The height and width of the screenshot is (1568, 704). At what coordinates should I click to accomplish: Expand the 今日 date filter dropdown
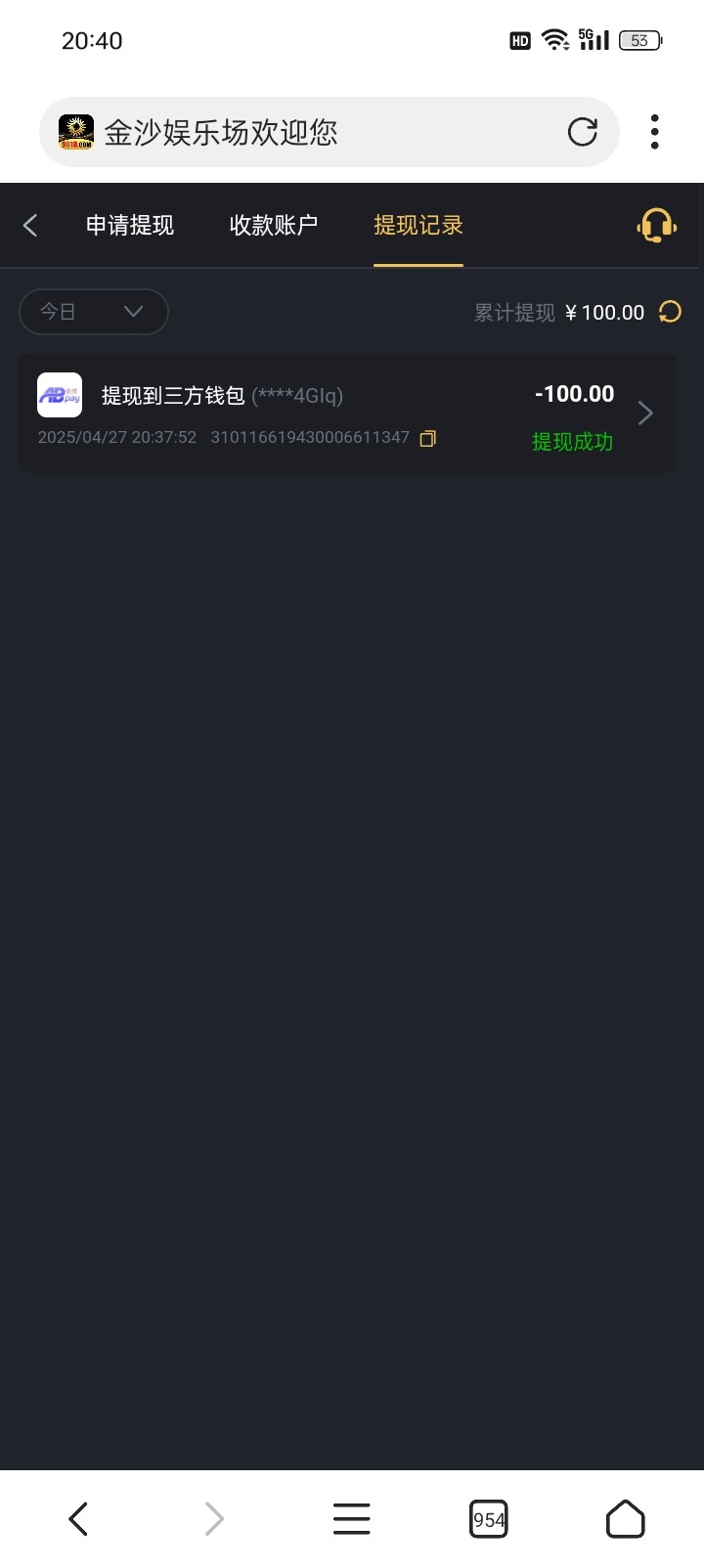coord(94,312)
